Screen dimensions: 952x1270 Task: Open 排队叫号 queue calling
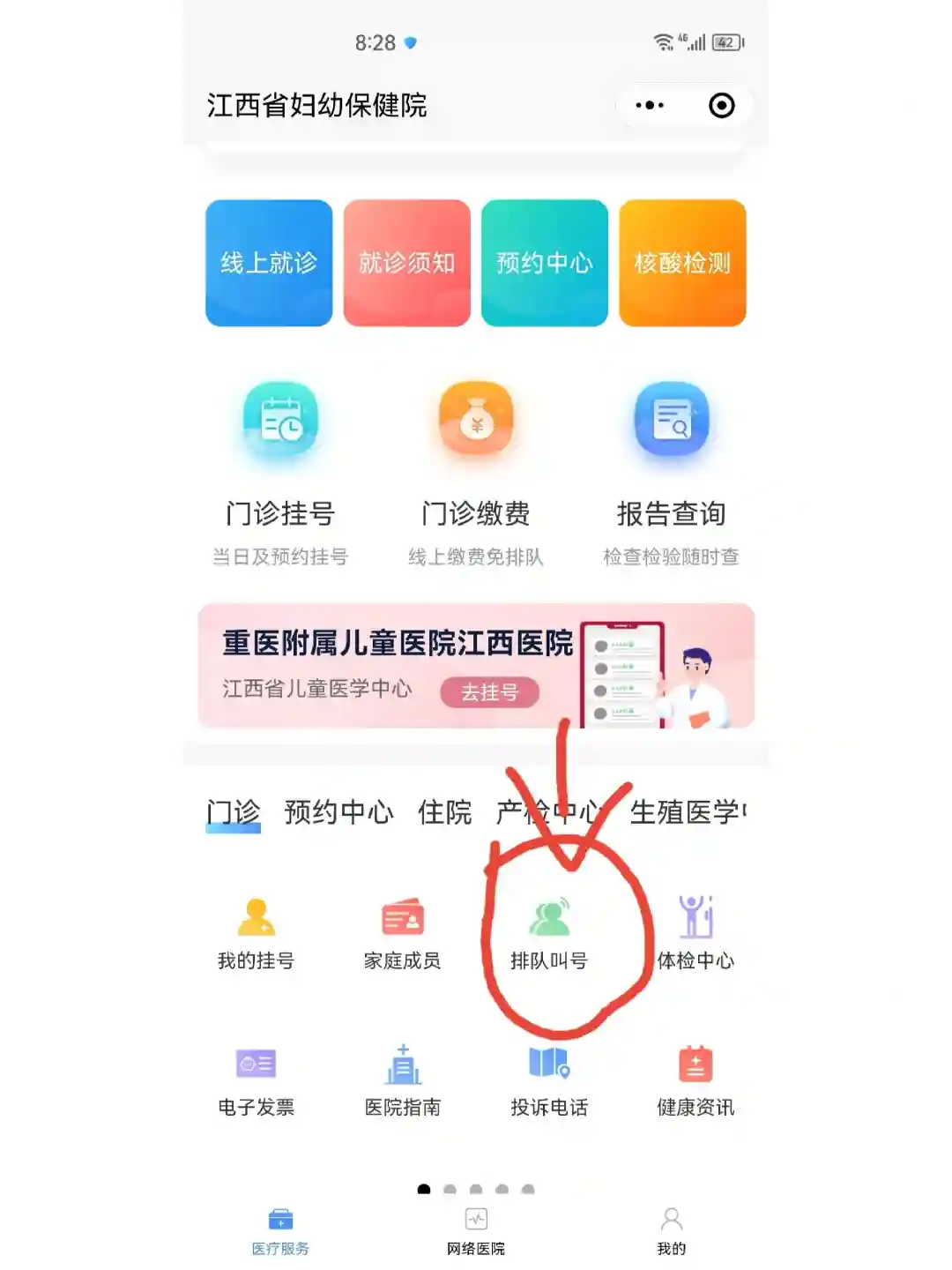click(x=548, y=933)
